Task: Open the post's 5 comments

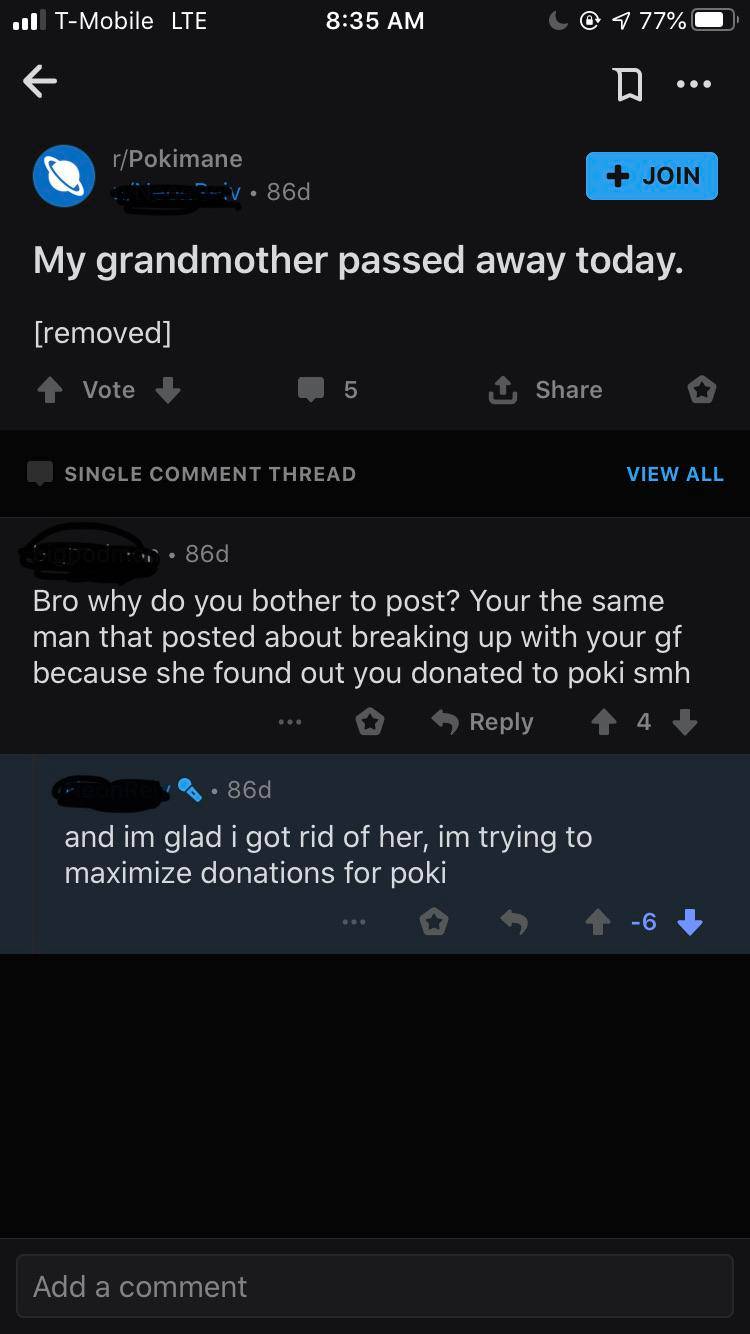Action: 328,390
